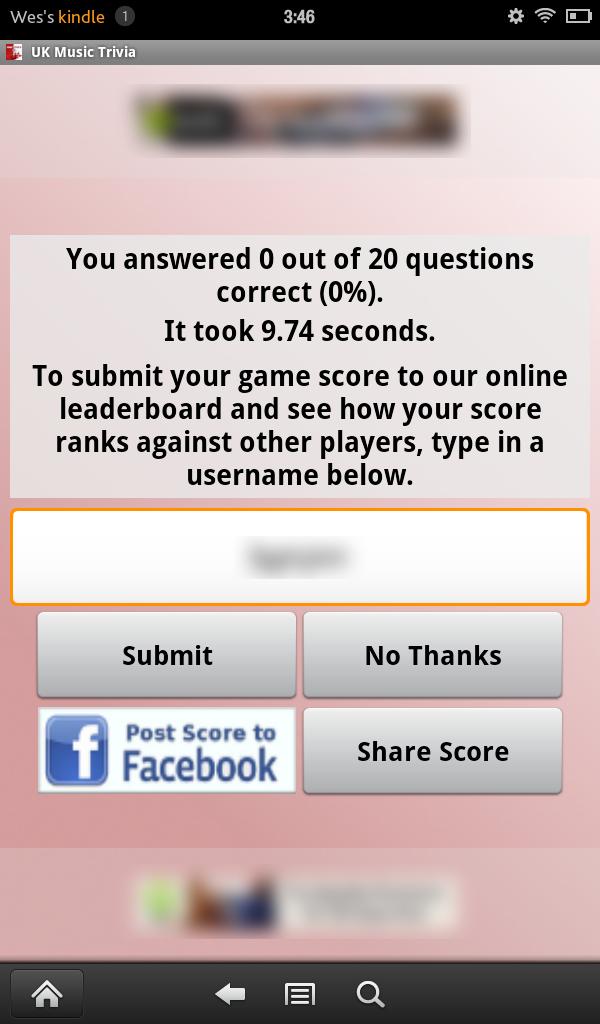This screenshot has width=600, height=1024.
Task: Post score to Facebook
Action: pyautogui.click(x=167, y=751)
